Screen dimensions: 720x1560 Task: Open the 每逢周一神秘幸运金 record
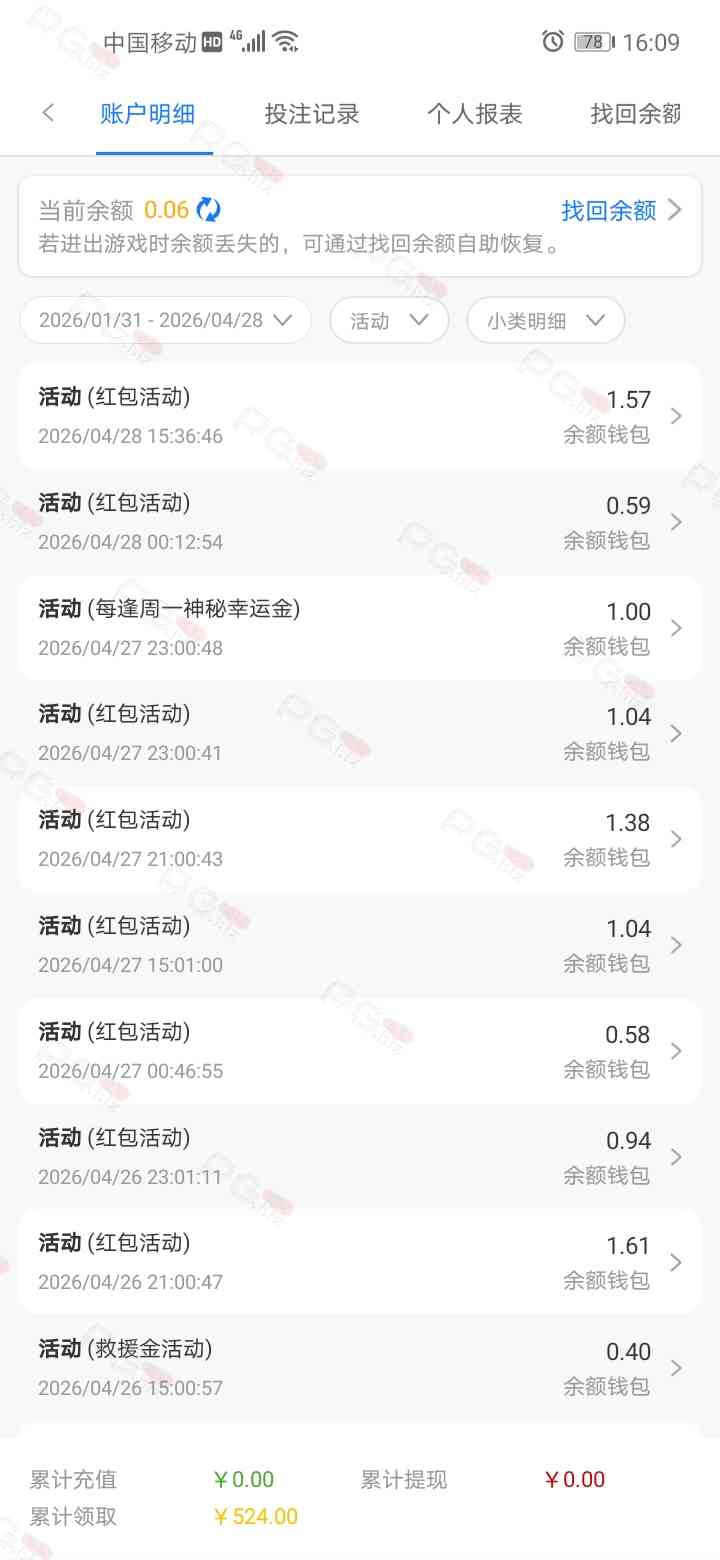360,628
